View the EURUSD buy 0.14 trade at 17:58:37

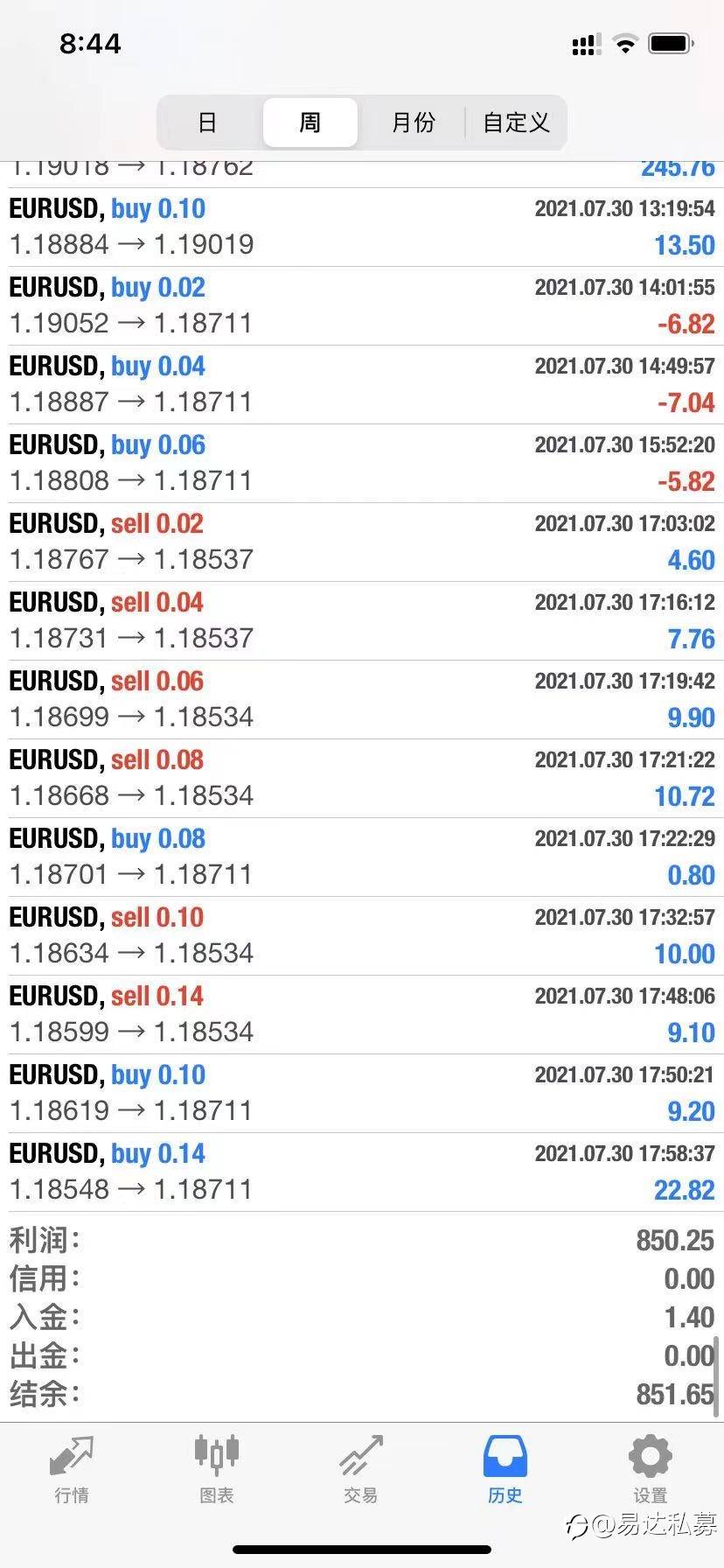[x=362, y=1172]
